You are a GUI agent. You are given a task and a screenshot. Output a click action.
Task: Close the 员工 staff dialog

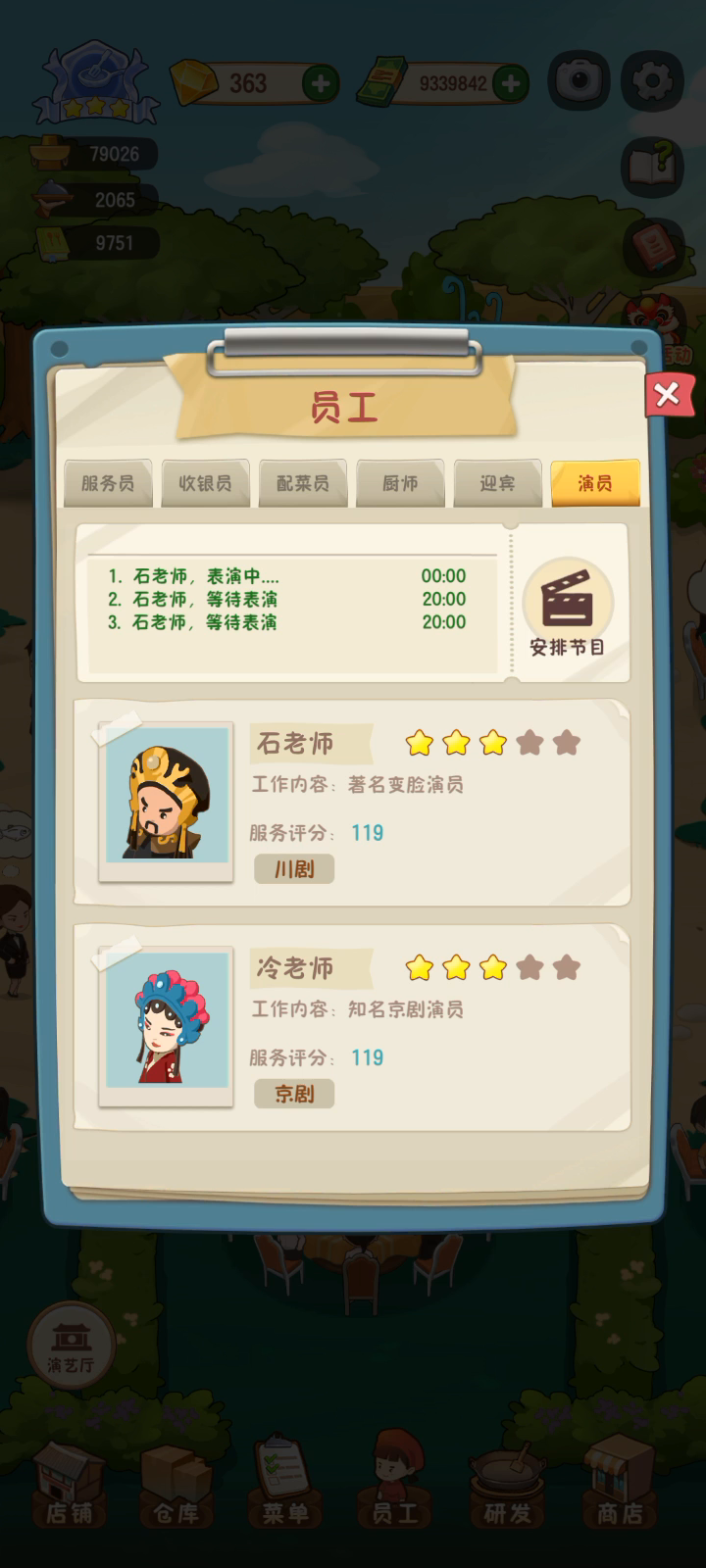click(668, 395)
